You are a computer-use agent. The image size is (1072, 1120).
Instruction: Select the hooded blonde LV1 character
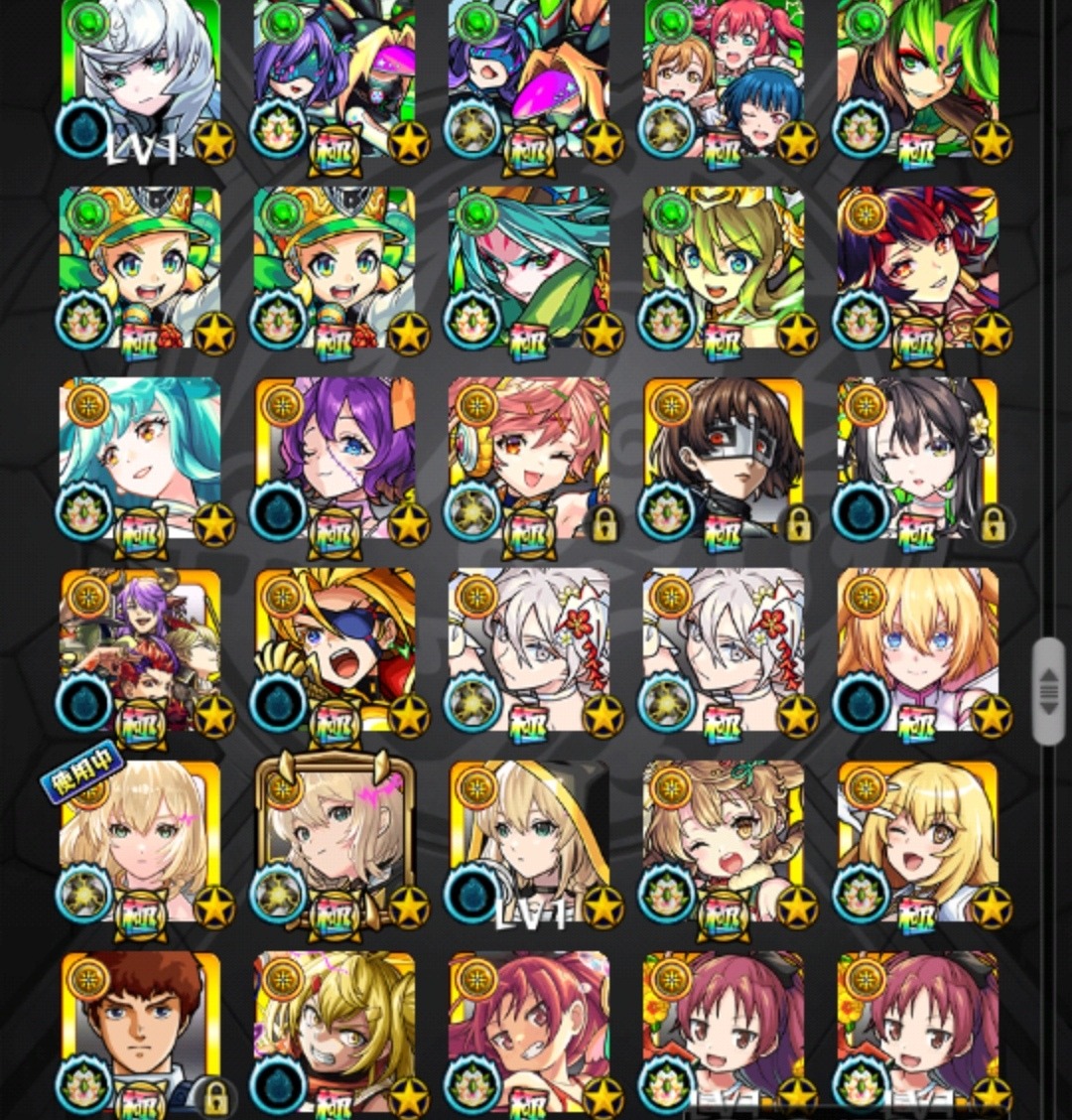[529, 842]
